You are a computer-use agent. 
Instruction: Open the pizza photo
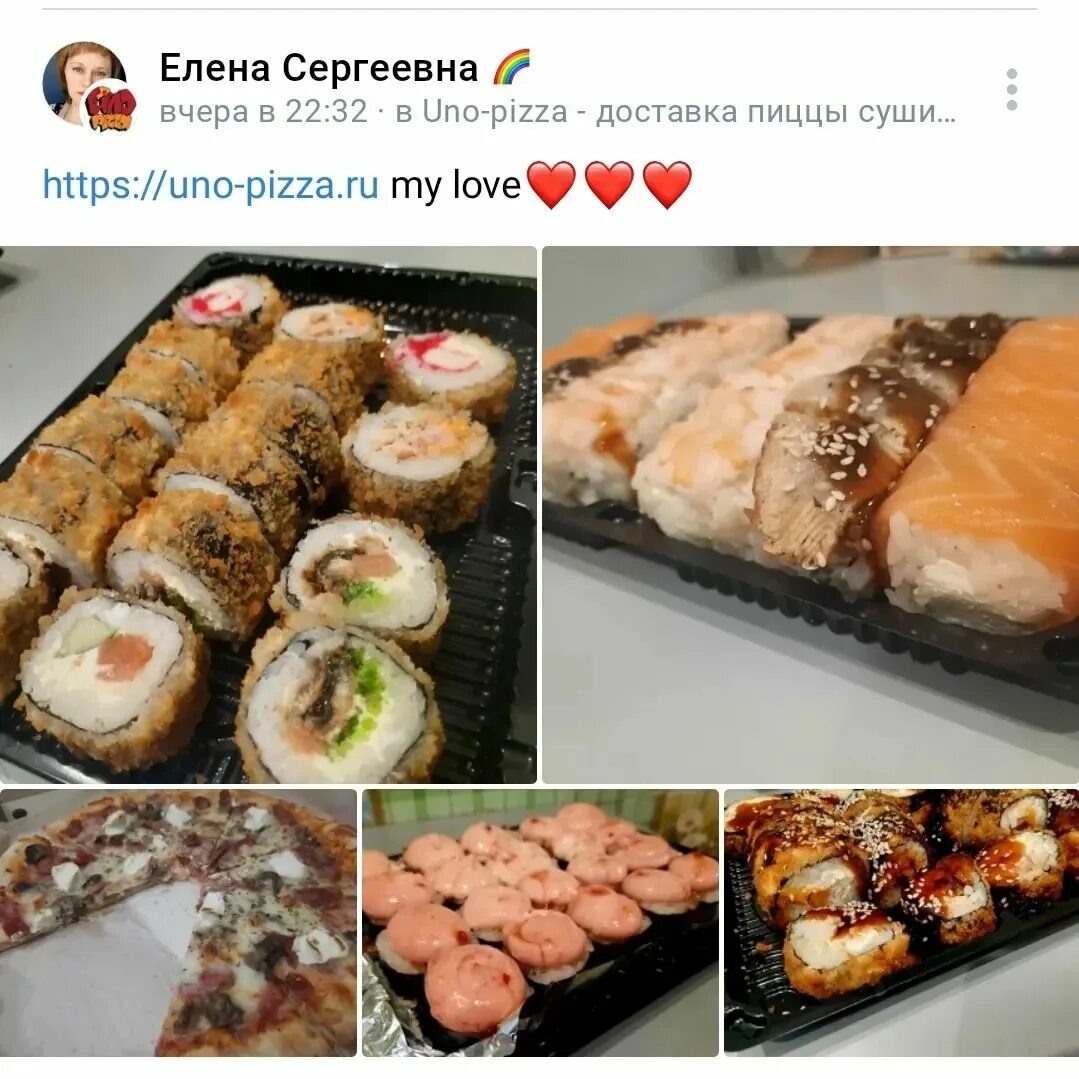178,922
